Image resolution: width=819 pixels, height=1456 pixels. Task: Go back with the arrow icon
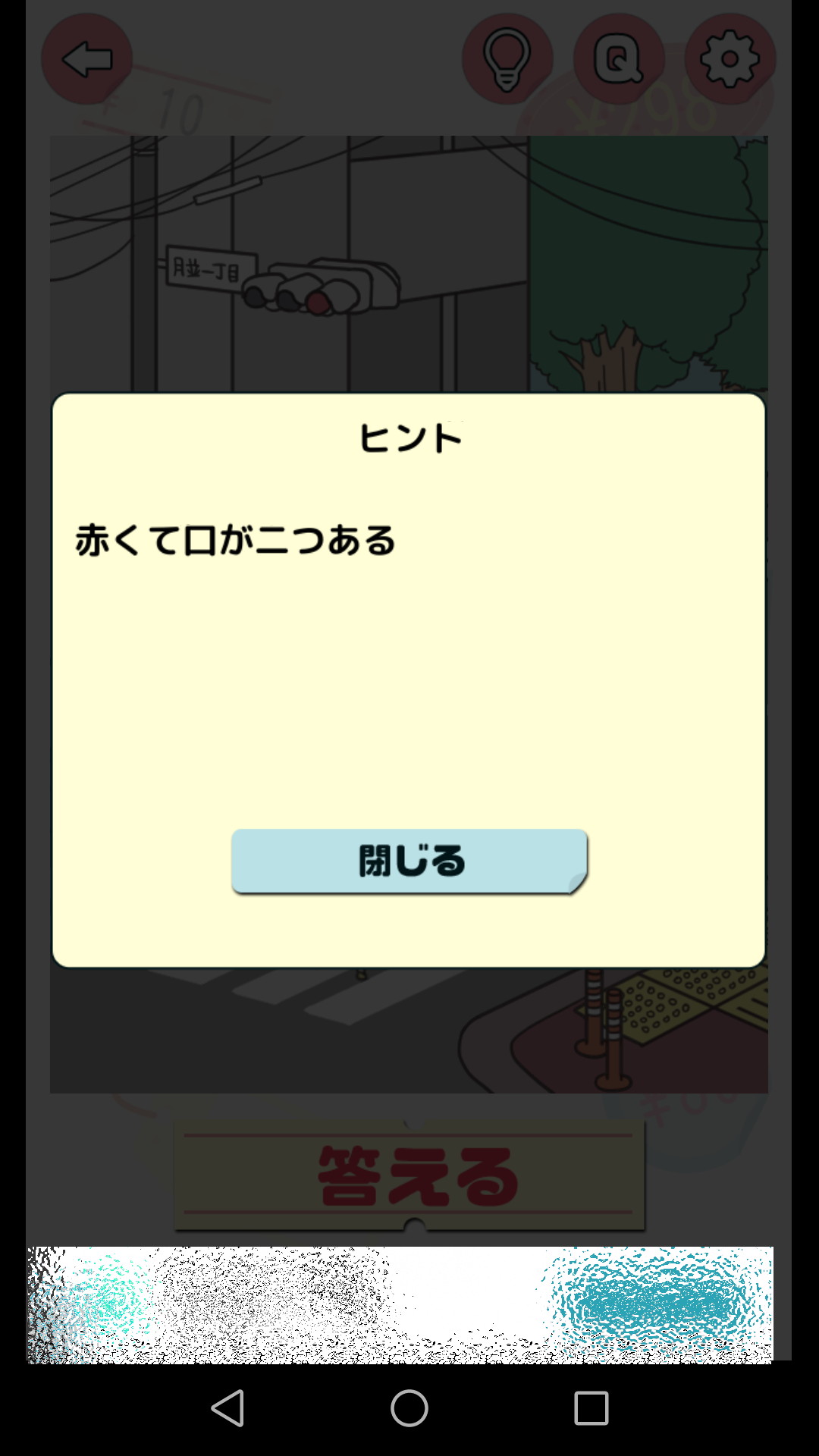tap(87, 59)
